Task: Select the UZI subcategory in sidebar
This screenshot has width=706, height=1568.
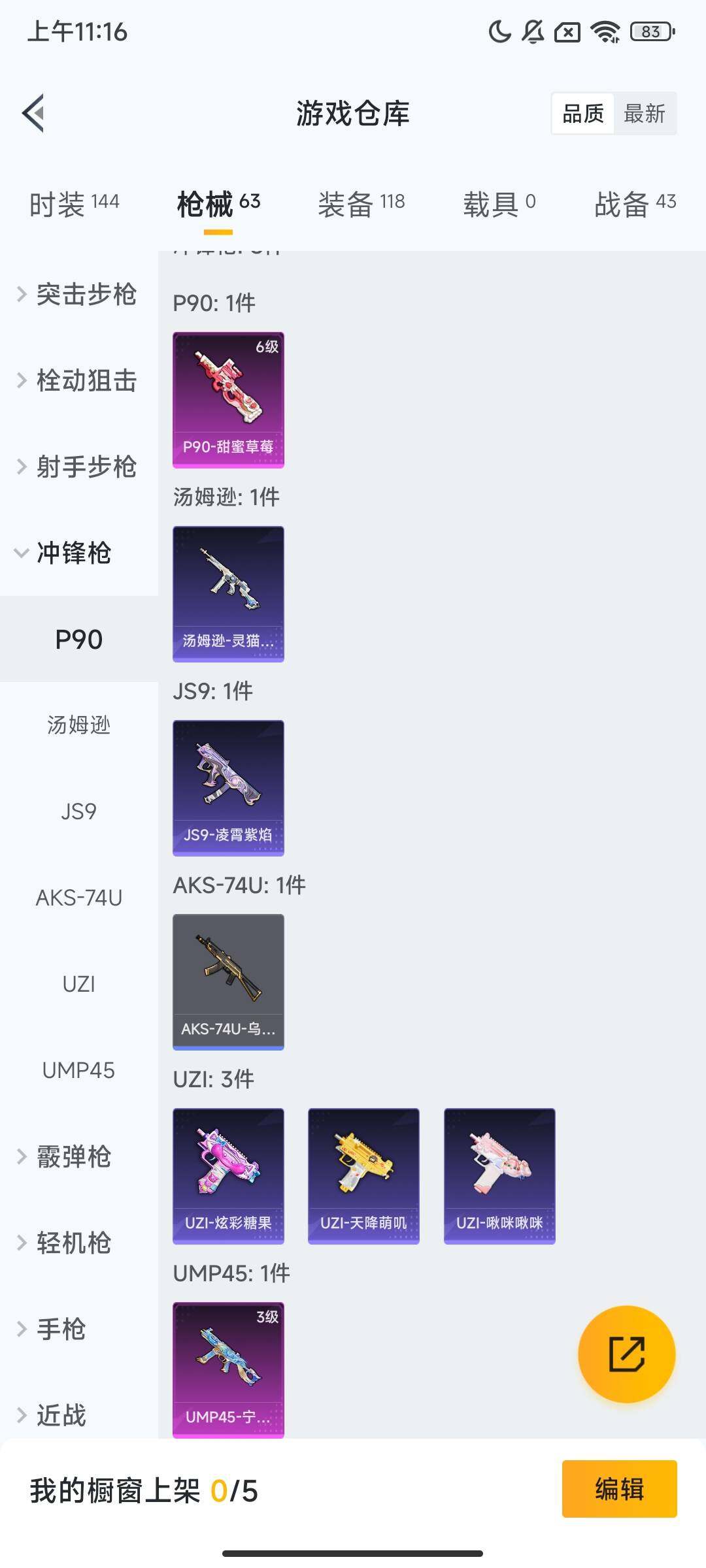Action: click(x=79, y=984)
